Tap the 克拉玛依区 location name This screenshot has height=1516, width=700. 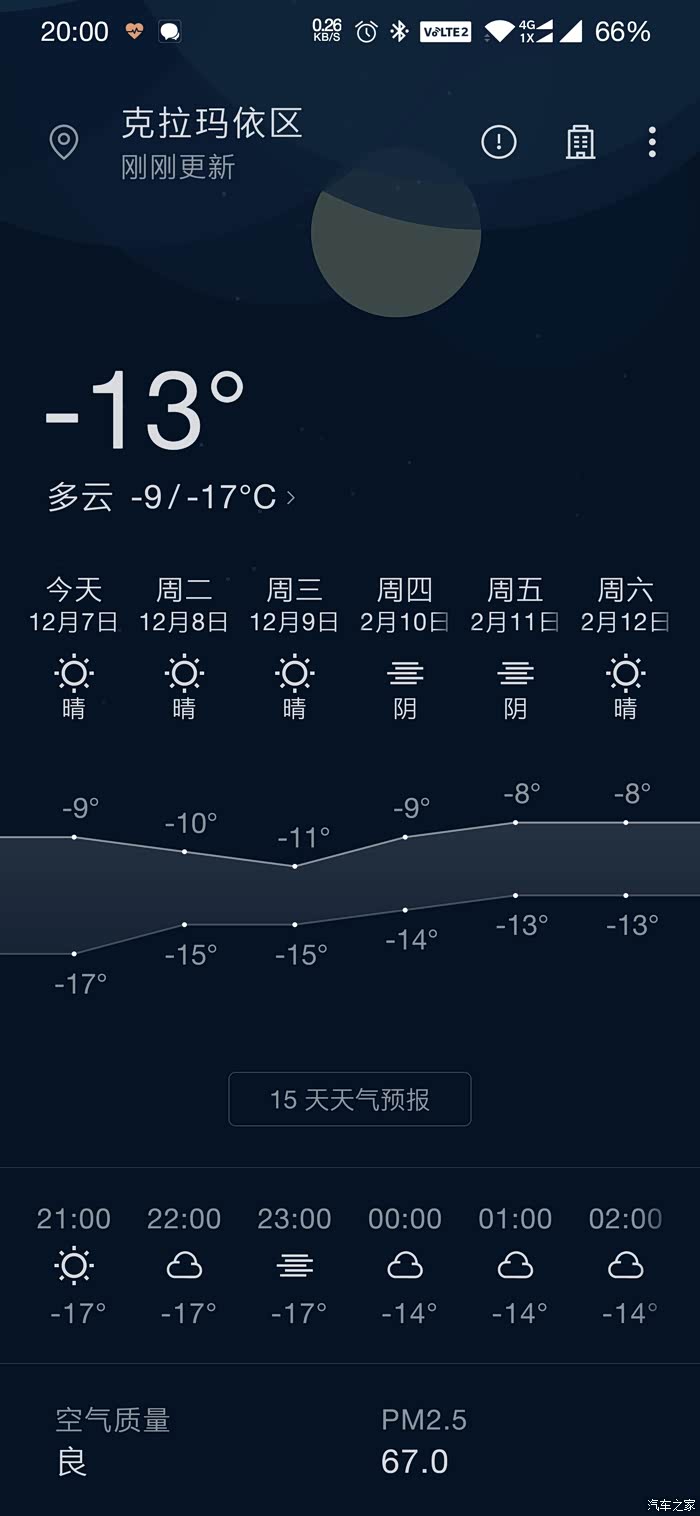211,124
